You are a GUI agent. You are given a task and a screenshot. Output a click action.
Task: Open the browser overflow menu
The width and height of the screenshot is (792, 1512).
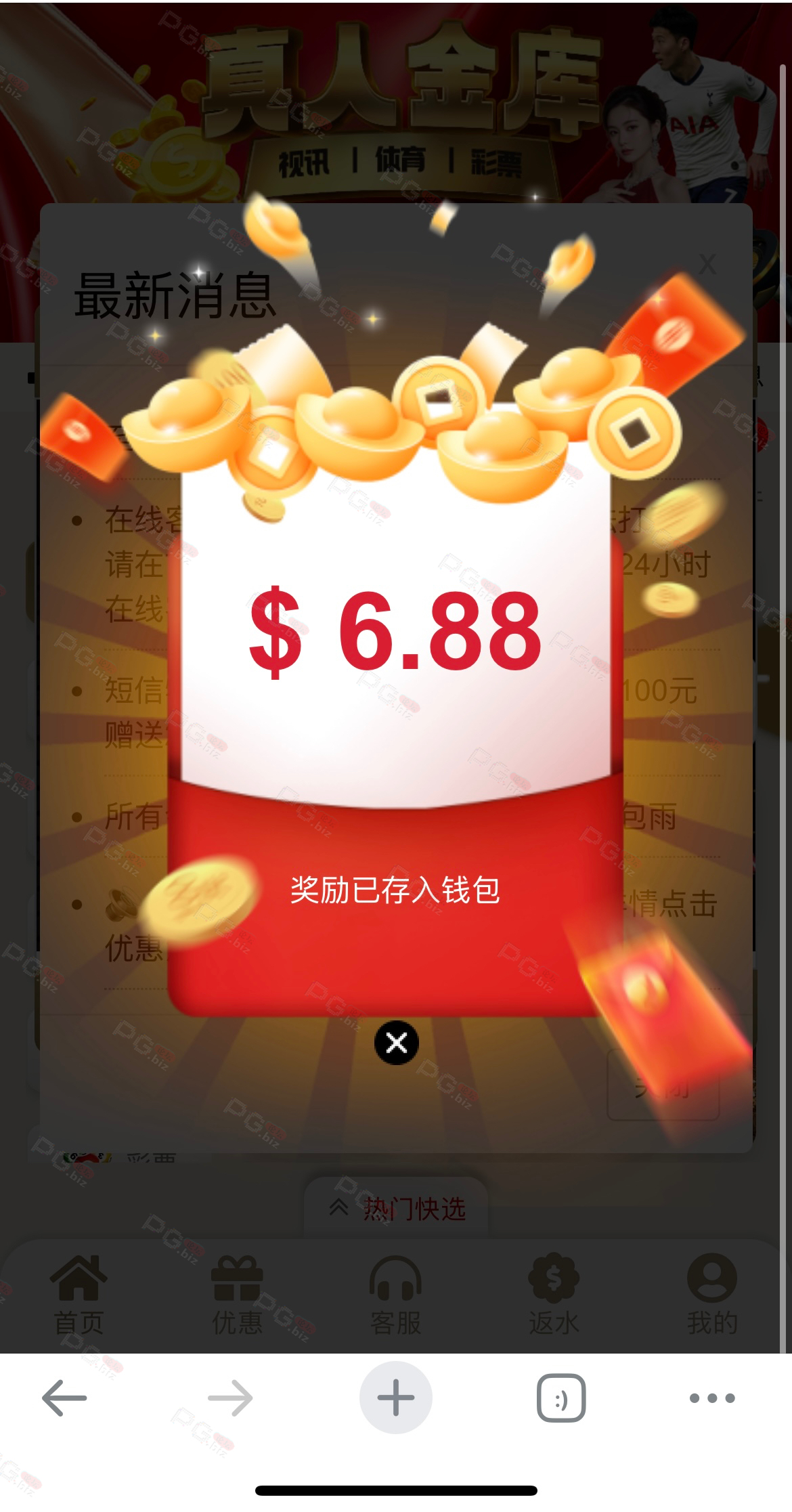712,1398
